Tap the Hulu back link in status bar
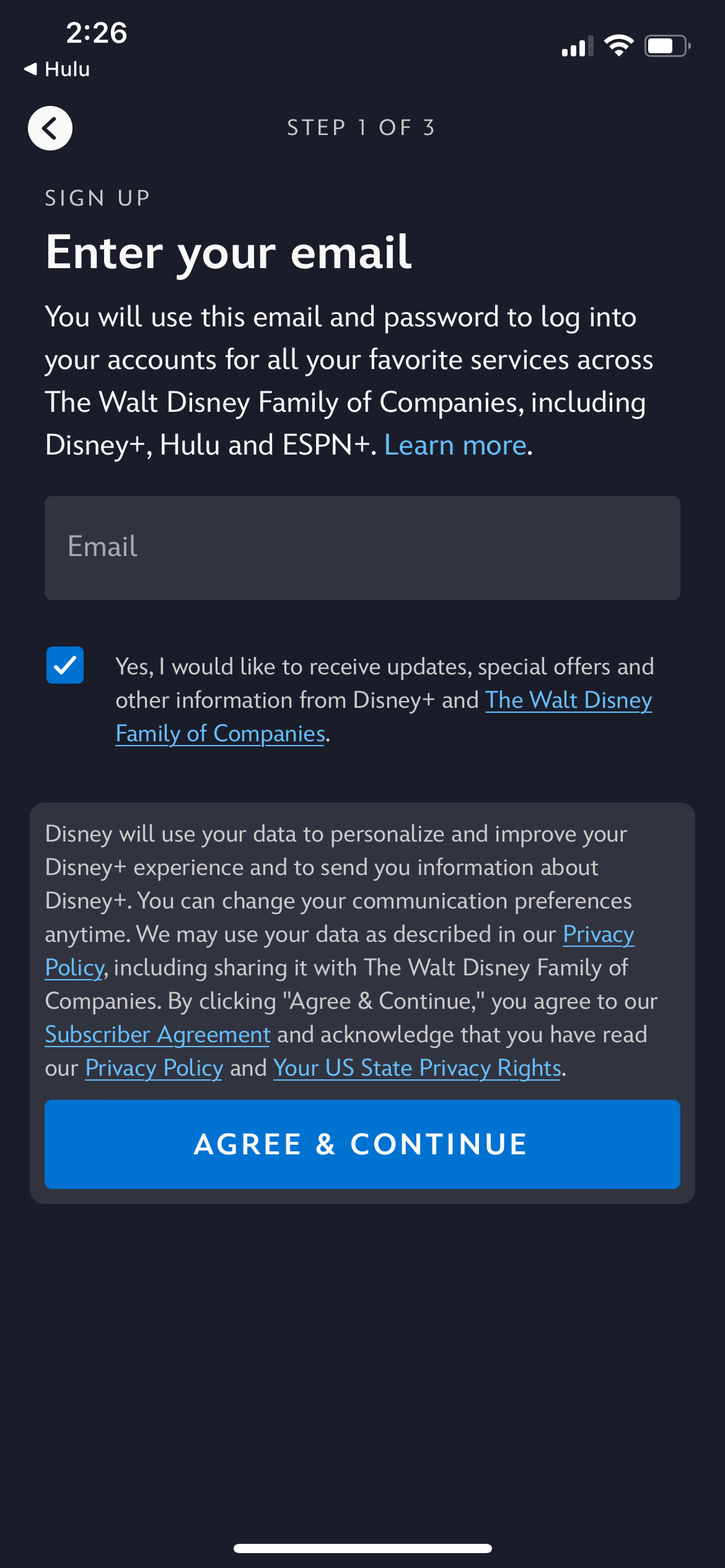 57,69
